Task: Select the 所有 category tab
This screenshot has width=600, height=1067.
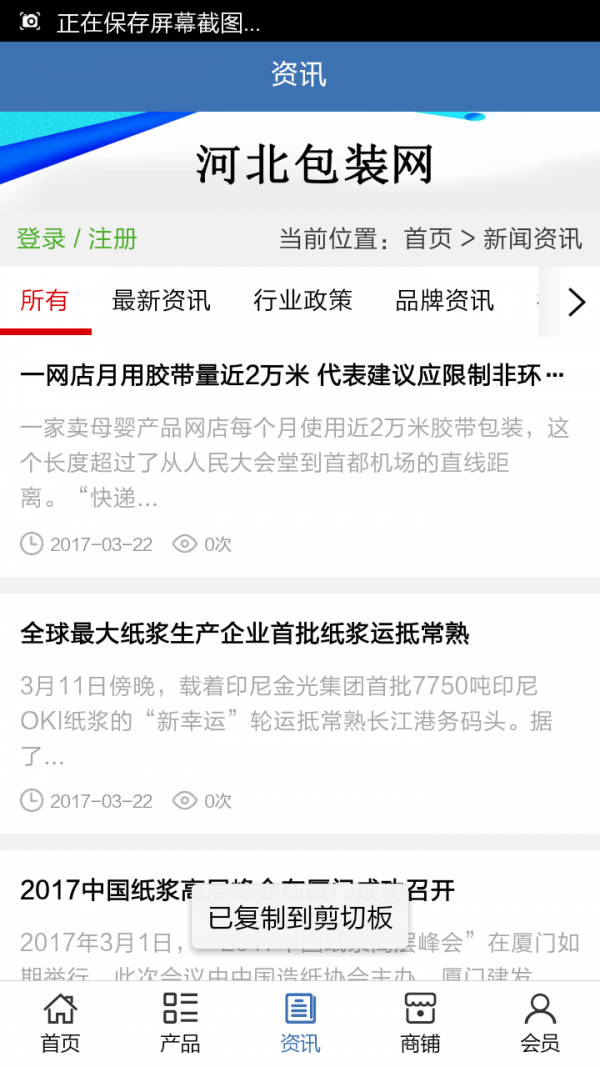Action: tap(45, 300)
